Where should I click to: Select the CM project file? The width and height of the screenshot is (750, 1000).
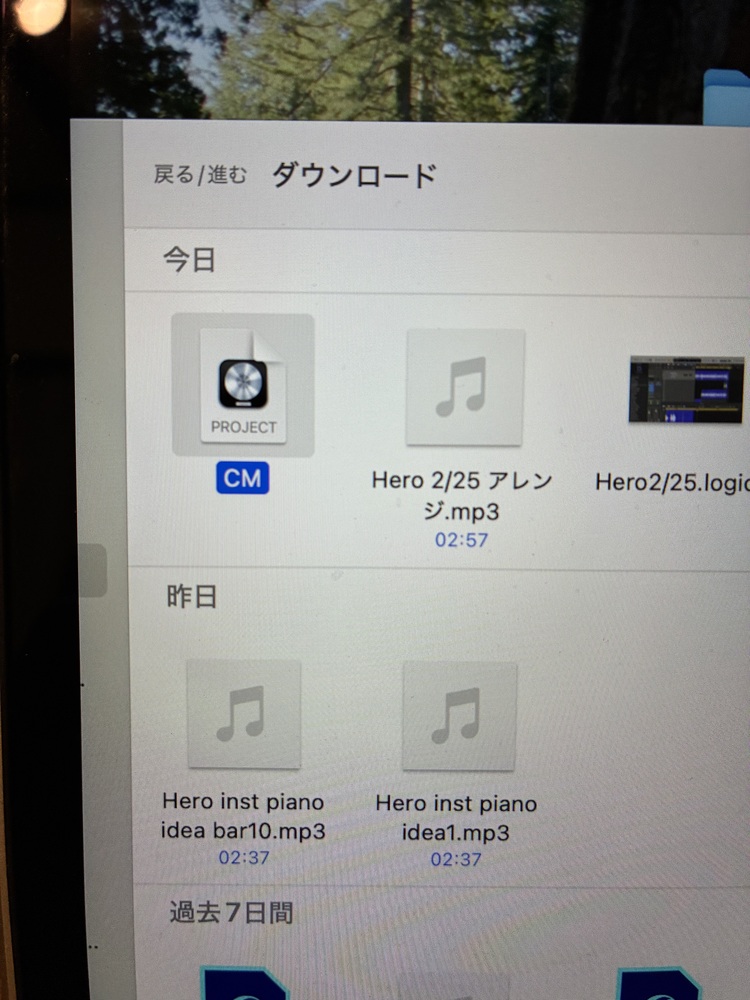coord(243,385)
